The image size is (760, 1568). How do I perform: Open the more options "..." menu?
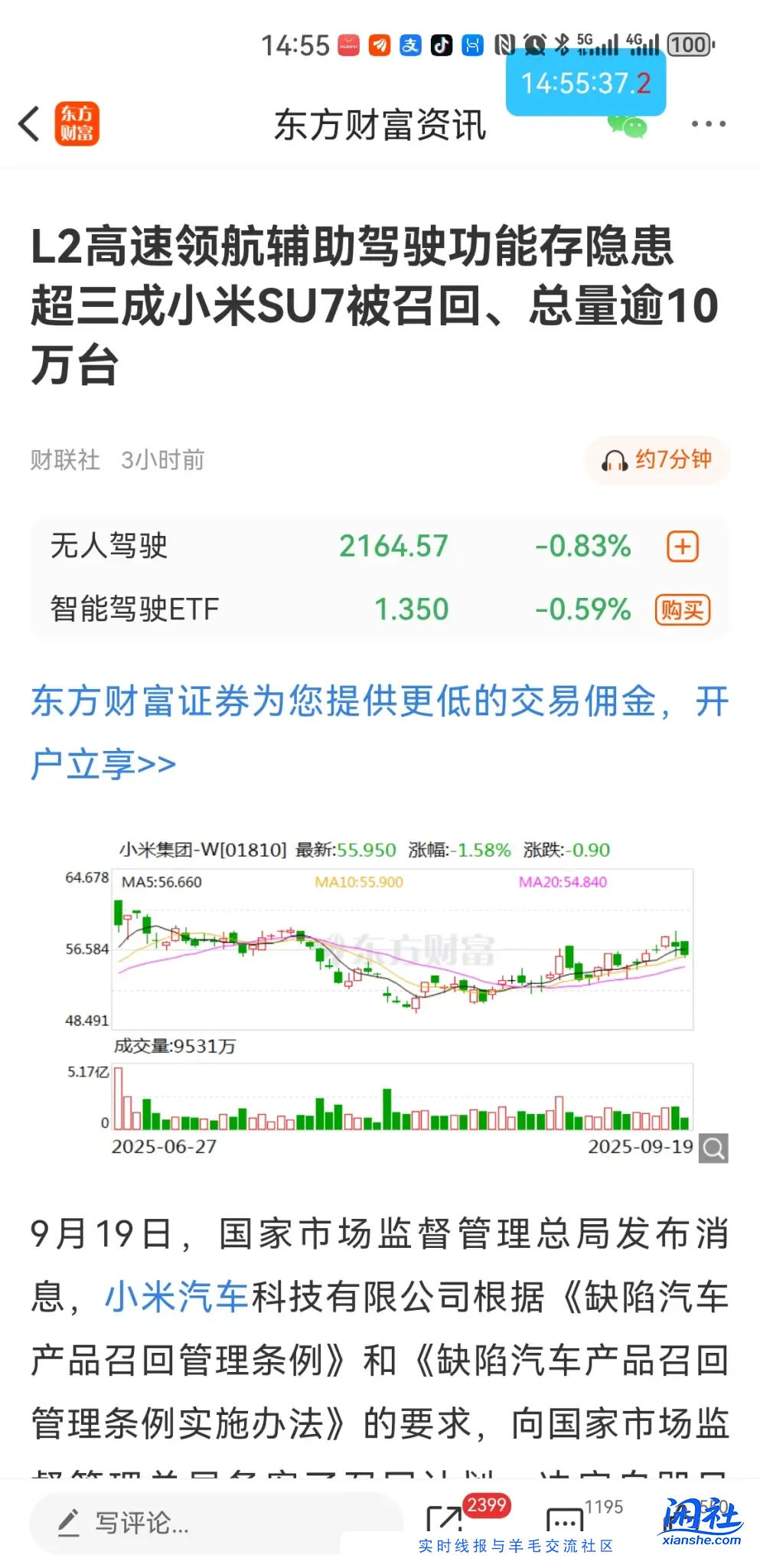pos(708,122)
